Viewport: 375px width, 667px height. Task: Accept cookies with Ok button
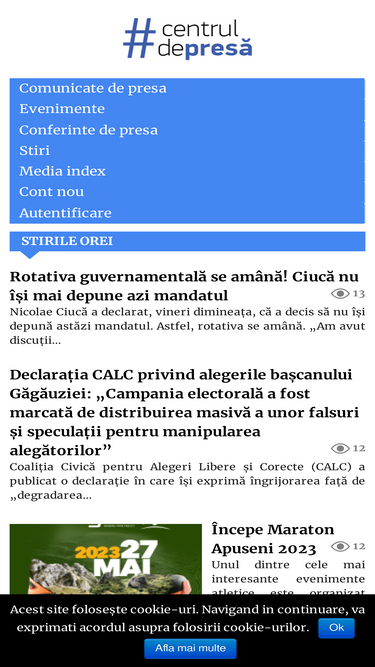tap(336, 628)
